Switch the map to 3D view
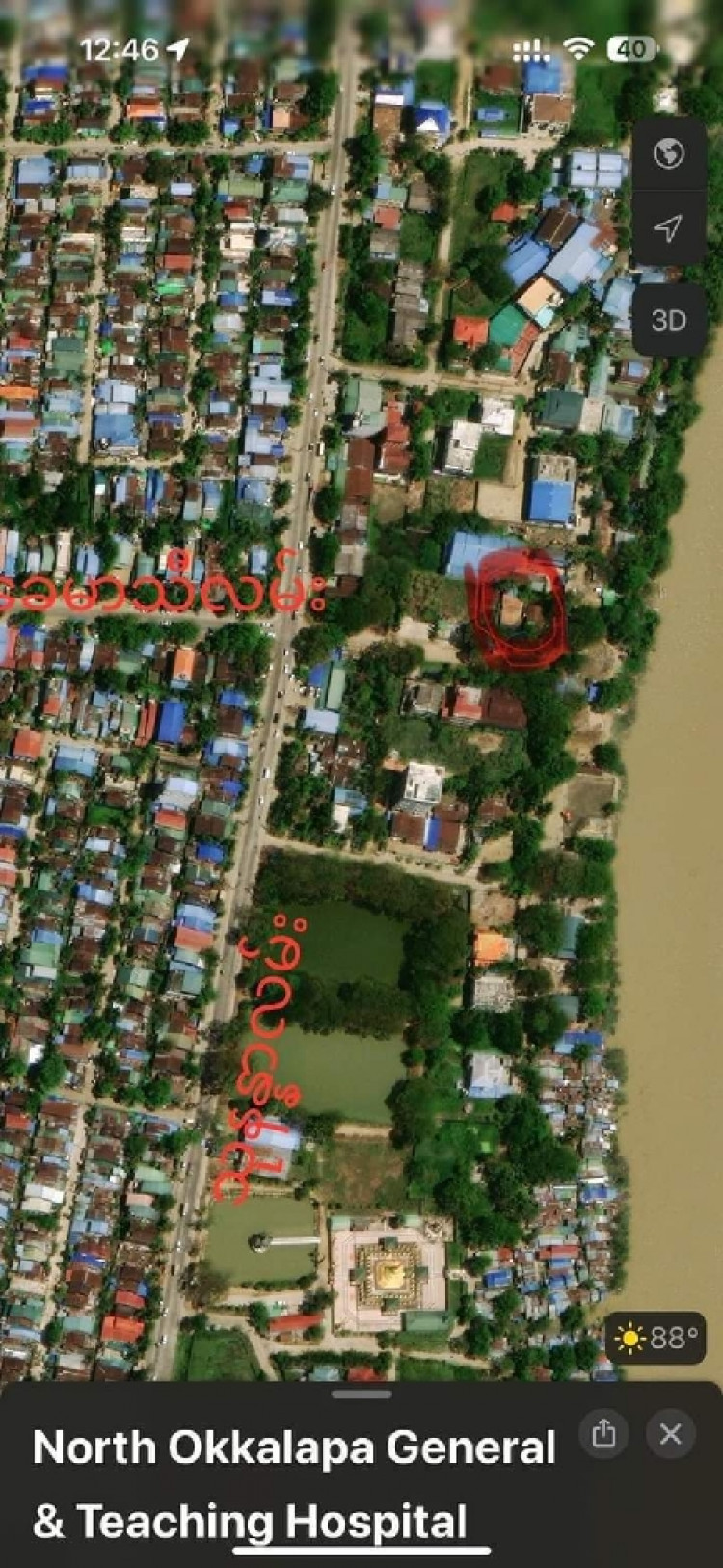Image resolution: width=723 pixels, height=1568 pixels. point(668,320)
